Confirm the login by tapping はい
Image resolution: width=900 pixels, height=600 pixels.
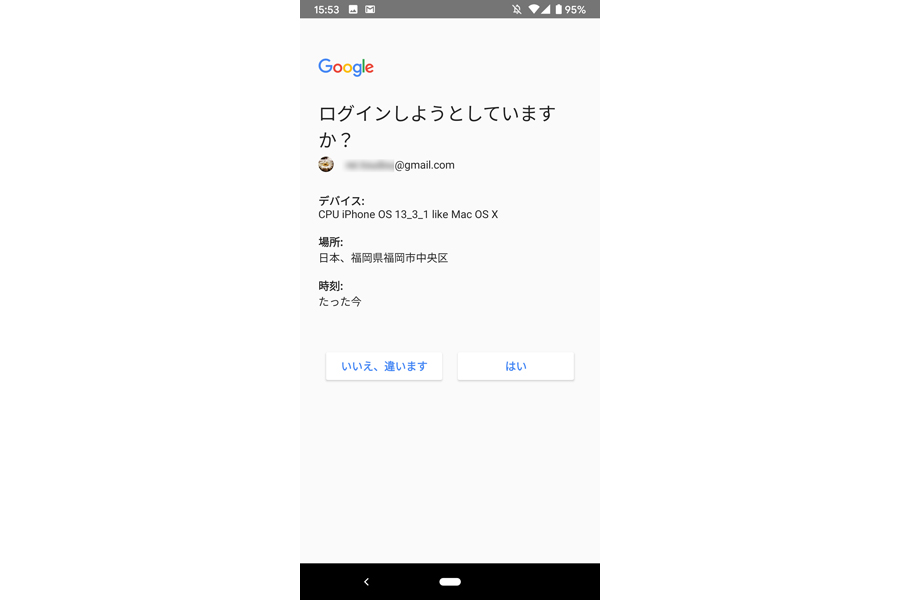click(x=515, y=366)
